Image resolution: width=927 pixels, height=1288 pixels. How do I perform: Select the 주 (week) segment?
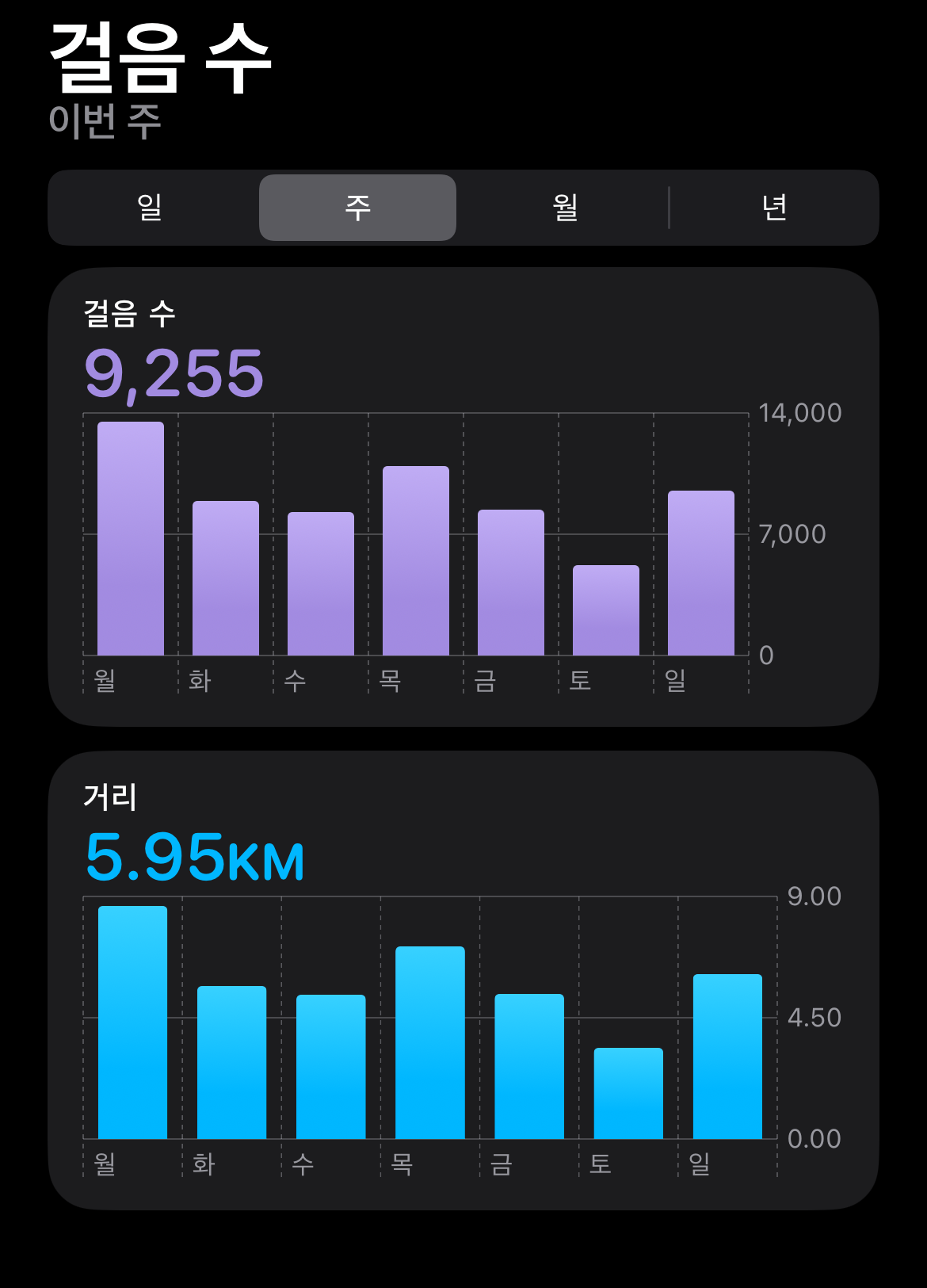click(357, 208)
